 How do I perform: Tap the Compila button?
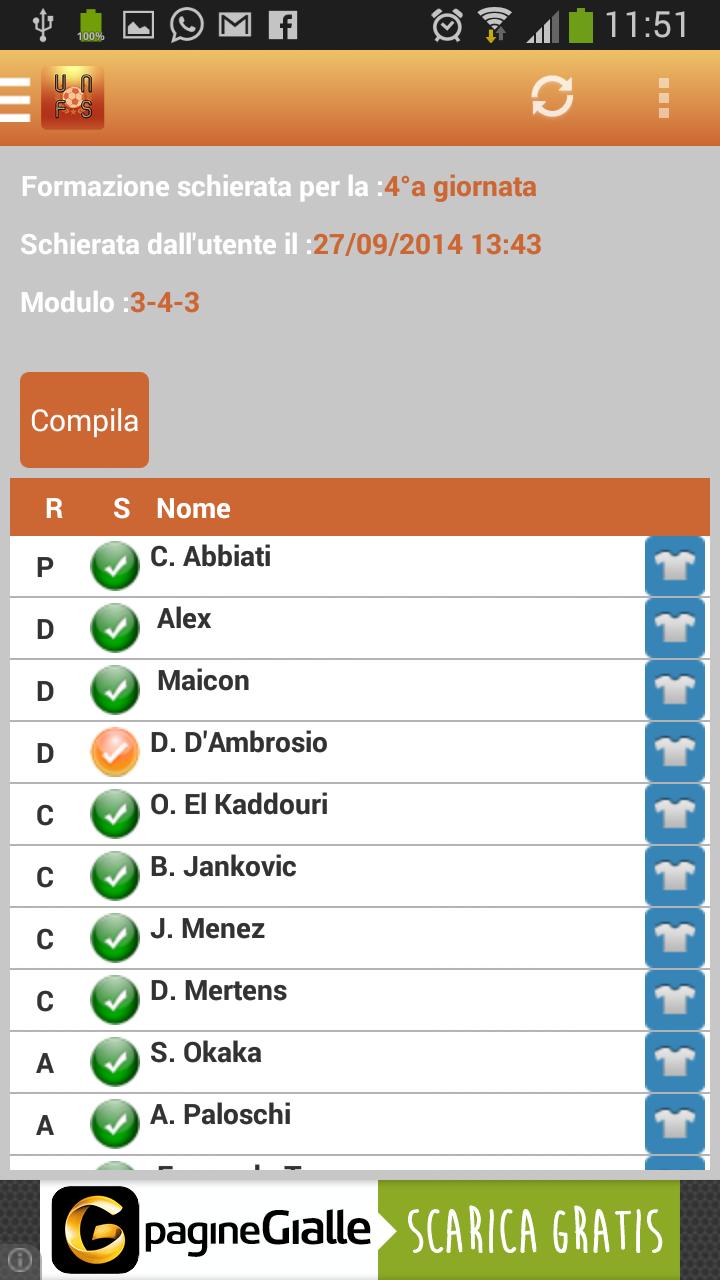point(85,420)
